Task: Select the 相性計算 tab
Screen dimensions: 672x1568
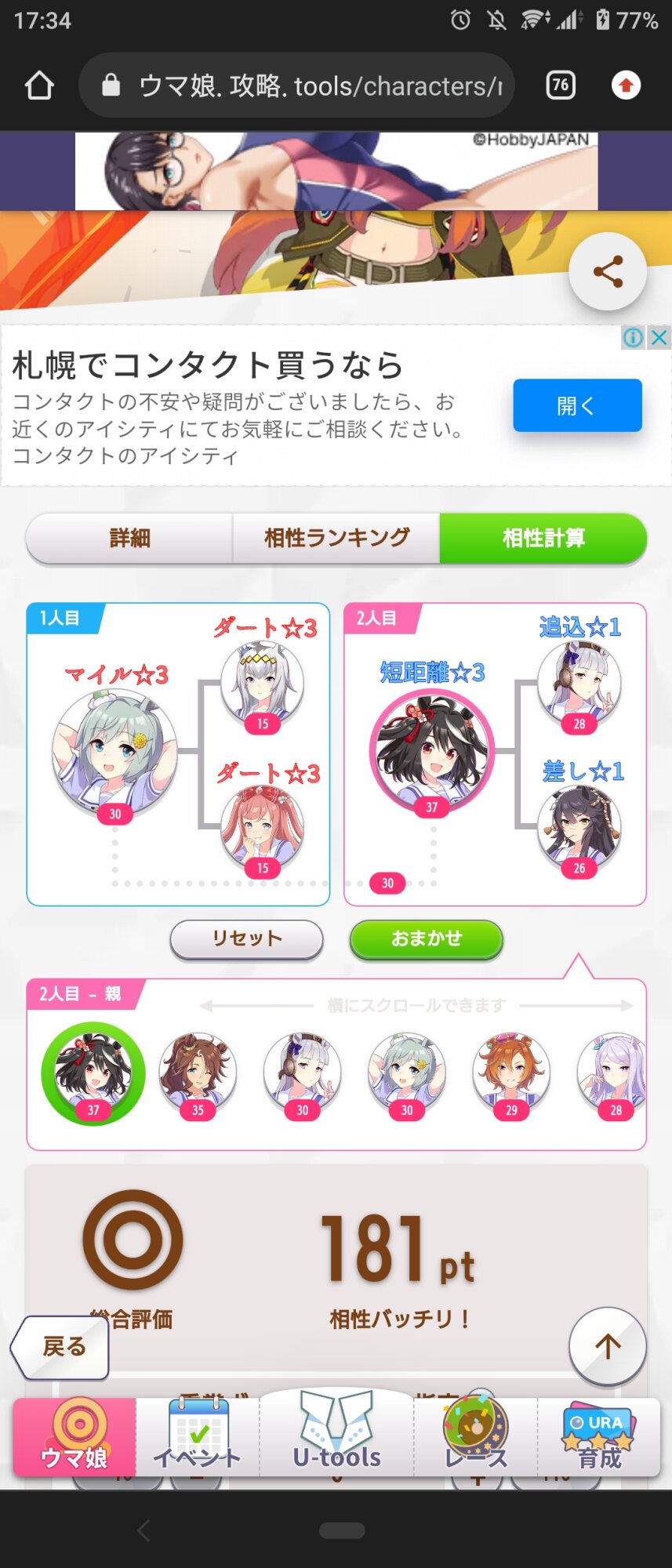Action: tap(543, 538)
